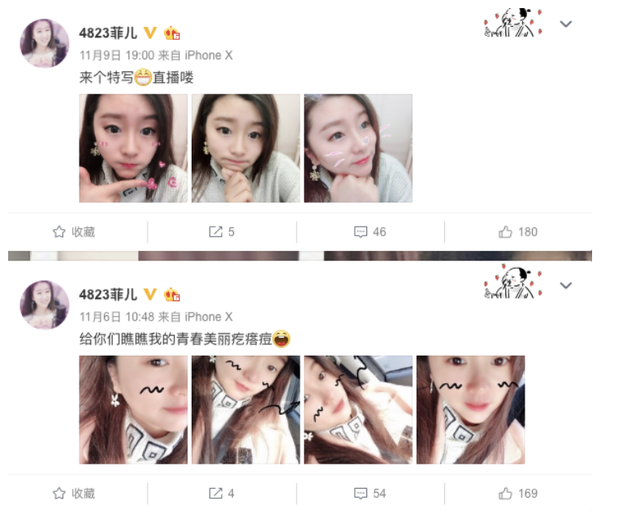Repost the 11月6日 post with 4 shares
This screenshot has height=518, width=640.
pos(221,494)
